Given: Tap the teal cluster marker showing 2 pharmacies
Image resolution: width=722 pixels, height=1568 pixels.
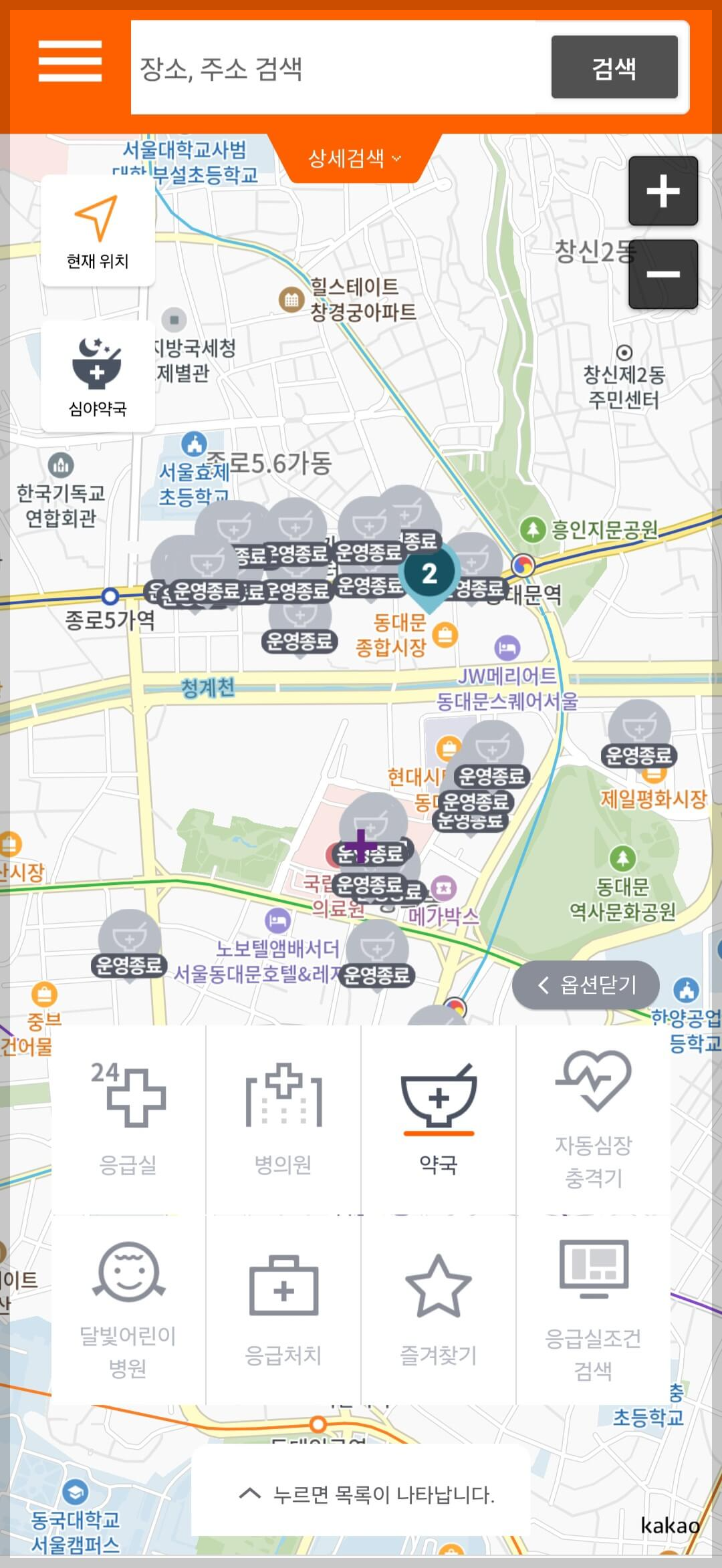Looking at the screenshot, I should tap(429, 573).
